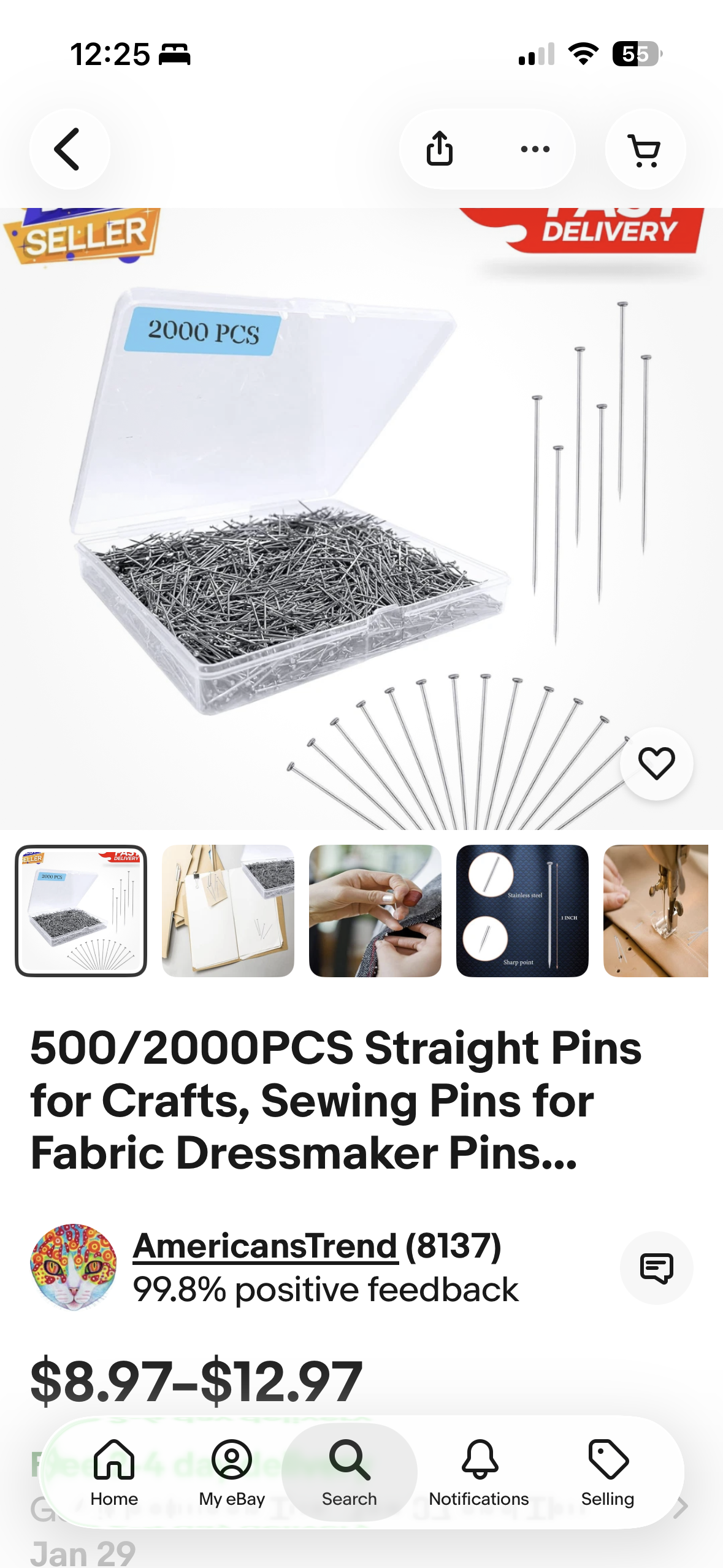Open the shopping cart
Viewport: 723px width, 1568px height.
click(645, 149)
